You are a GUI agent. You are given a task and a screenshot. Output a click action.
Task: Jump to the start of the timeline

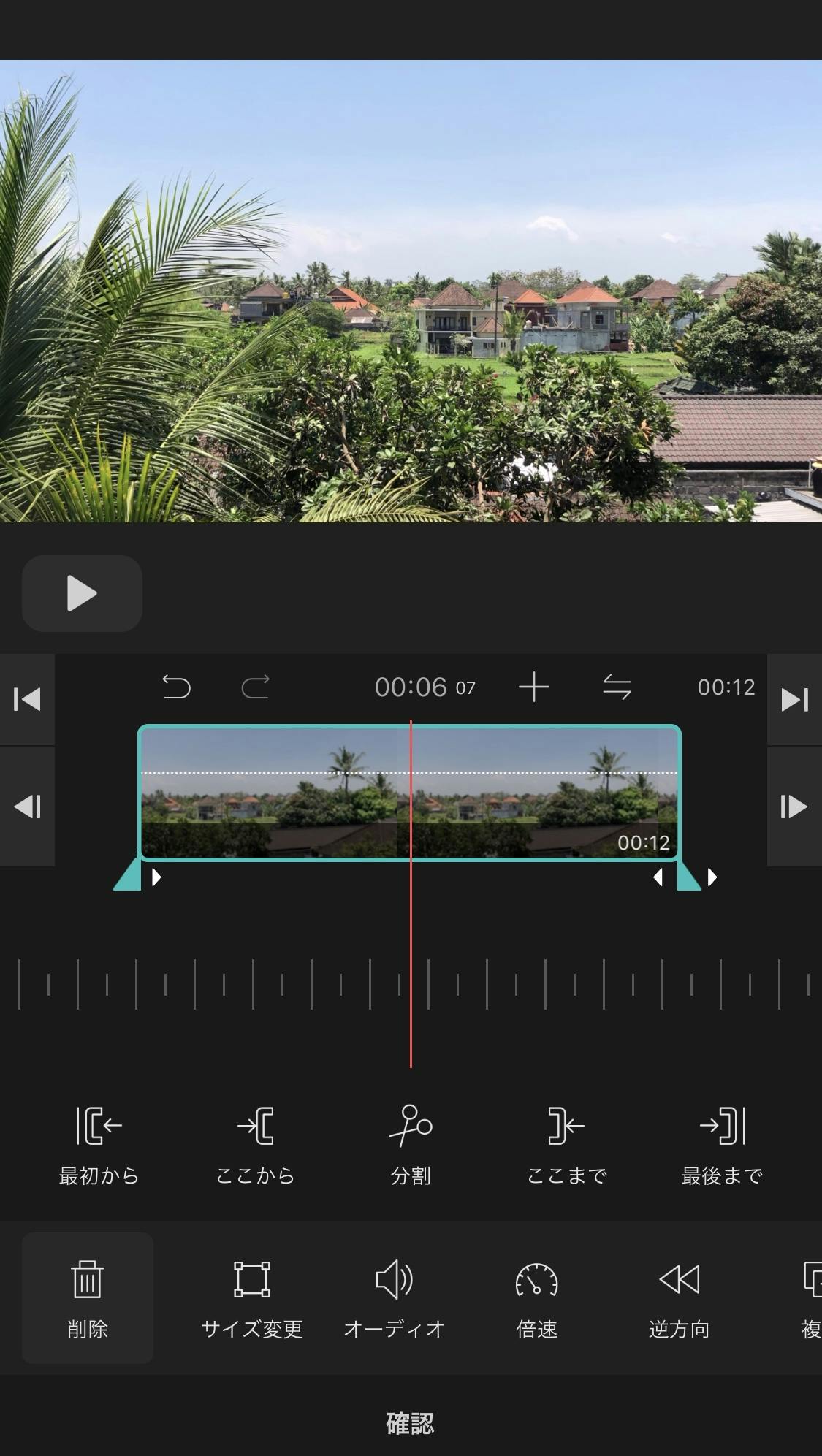[x=27, y=699]
